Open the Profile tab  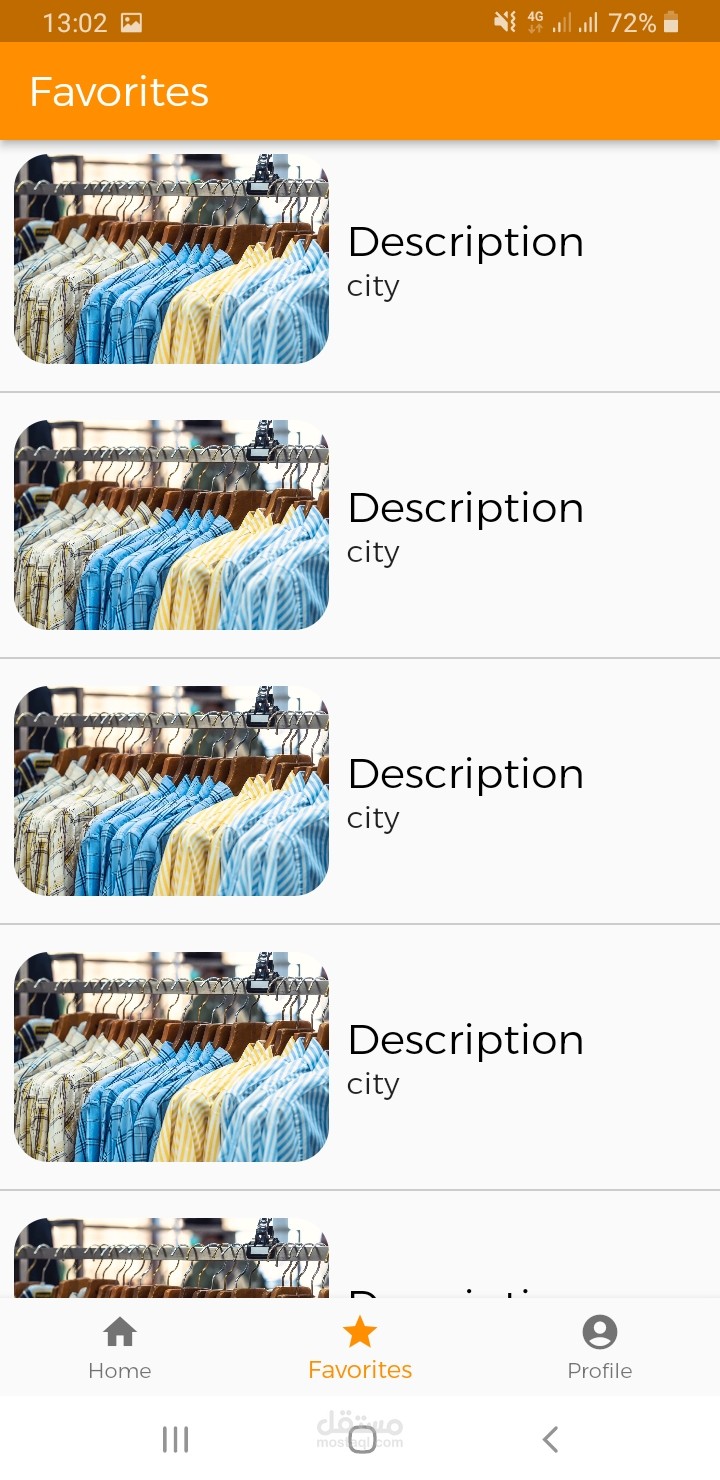click(x=599, y=1347)
